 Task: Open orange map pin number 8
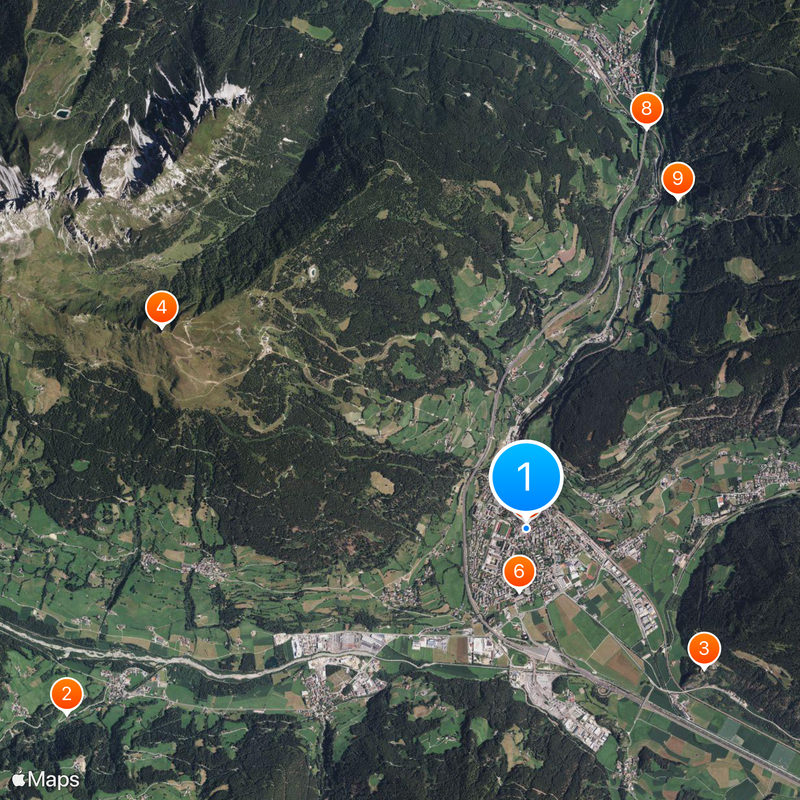pos(647,108)
